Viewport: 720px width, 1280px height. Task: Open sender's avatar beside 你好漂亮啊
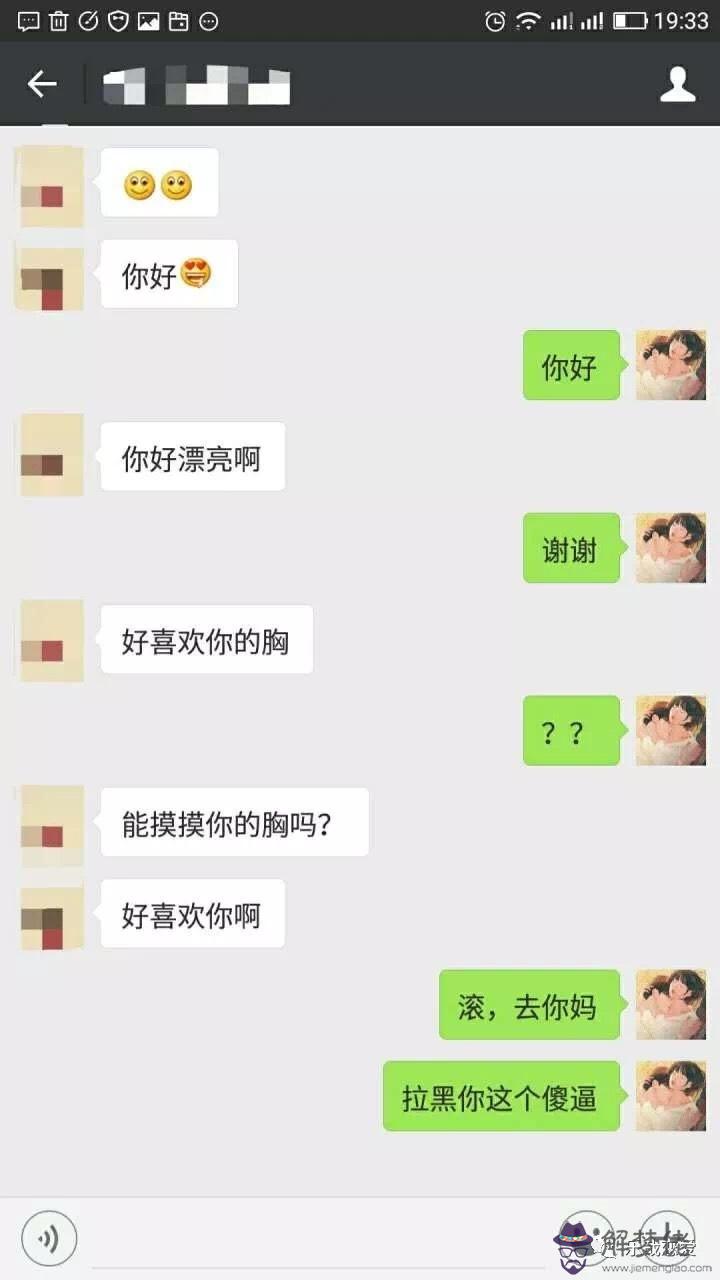coord(52,456)
